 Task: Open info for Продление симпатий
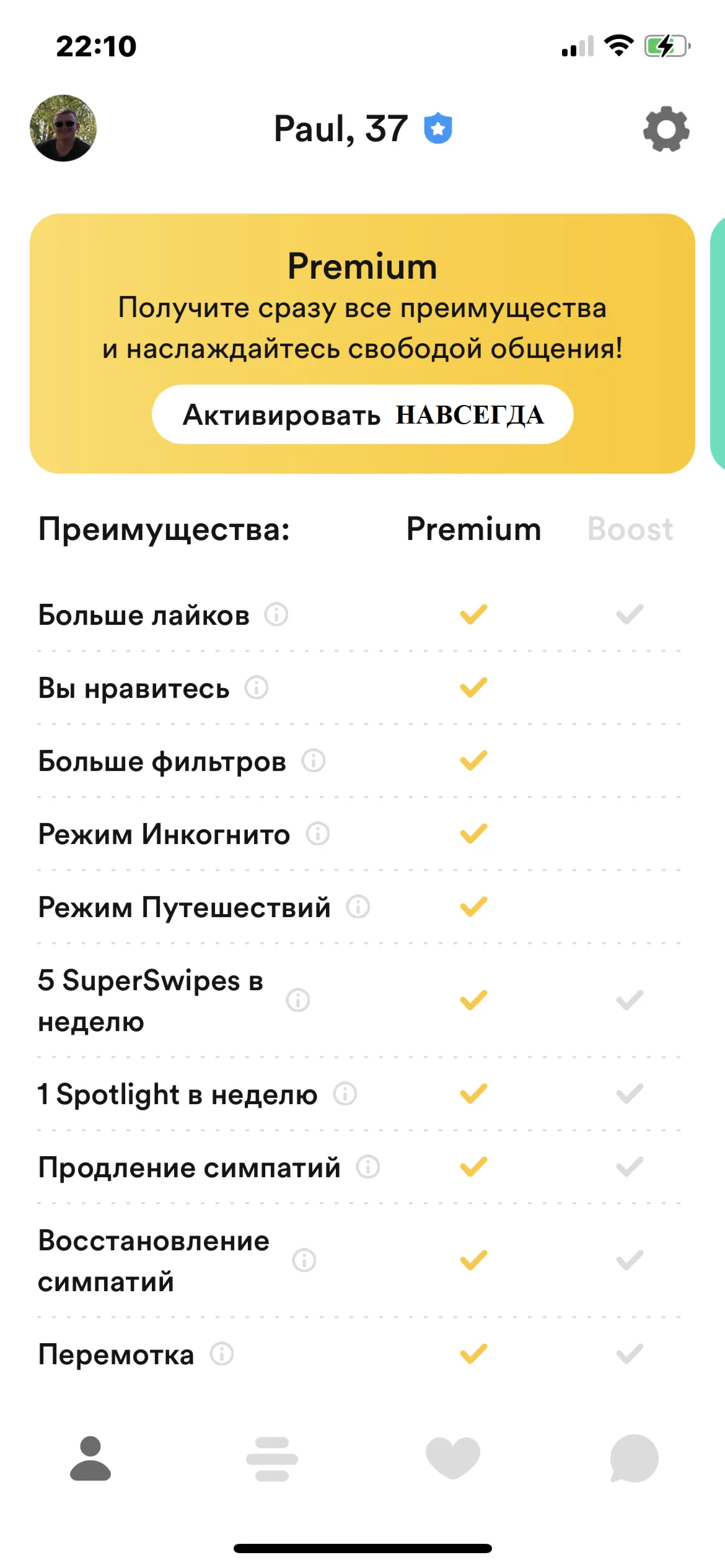368,1167
